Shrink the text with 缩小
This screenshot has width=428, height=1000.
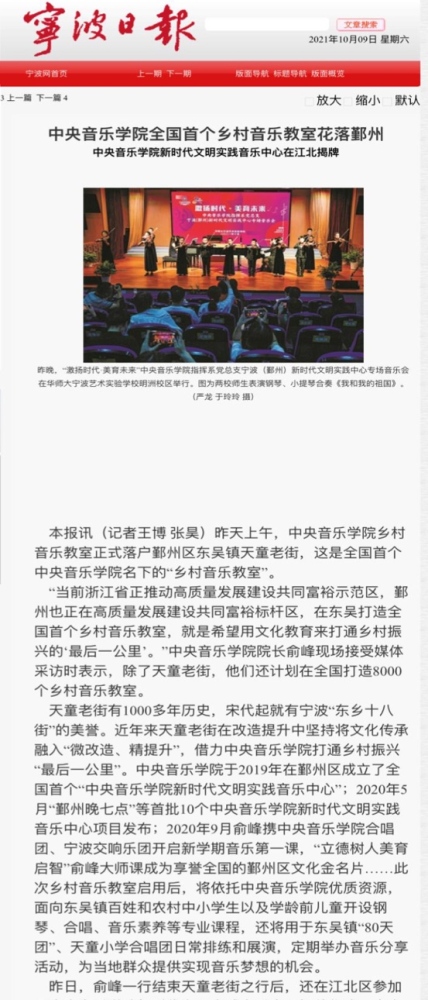(368, 100)
